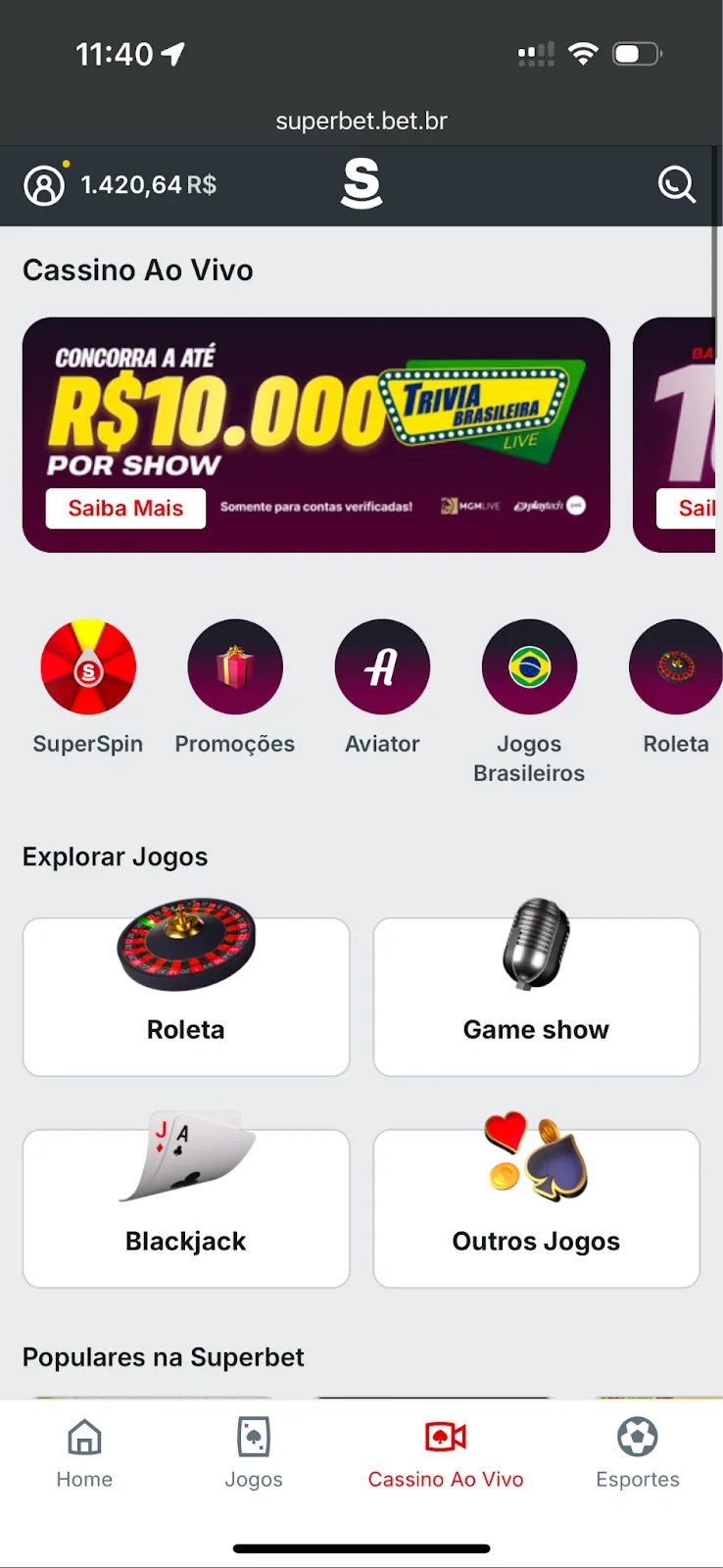The height and width of the screenshot is (1568, 723).
Task: Open the Outros Jogos card
Action: [x=536, y=1207]
